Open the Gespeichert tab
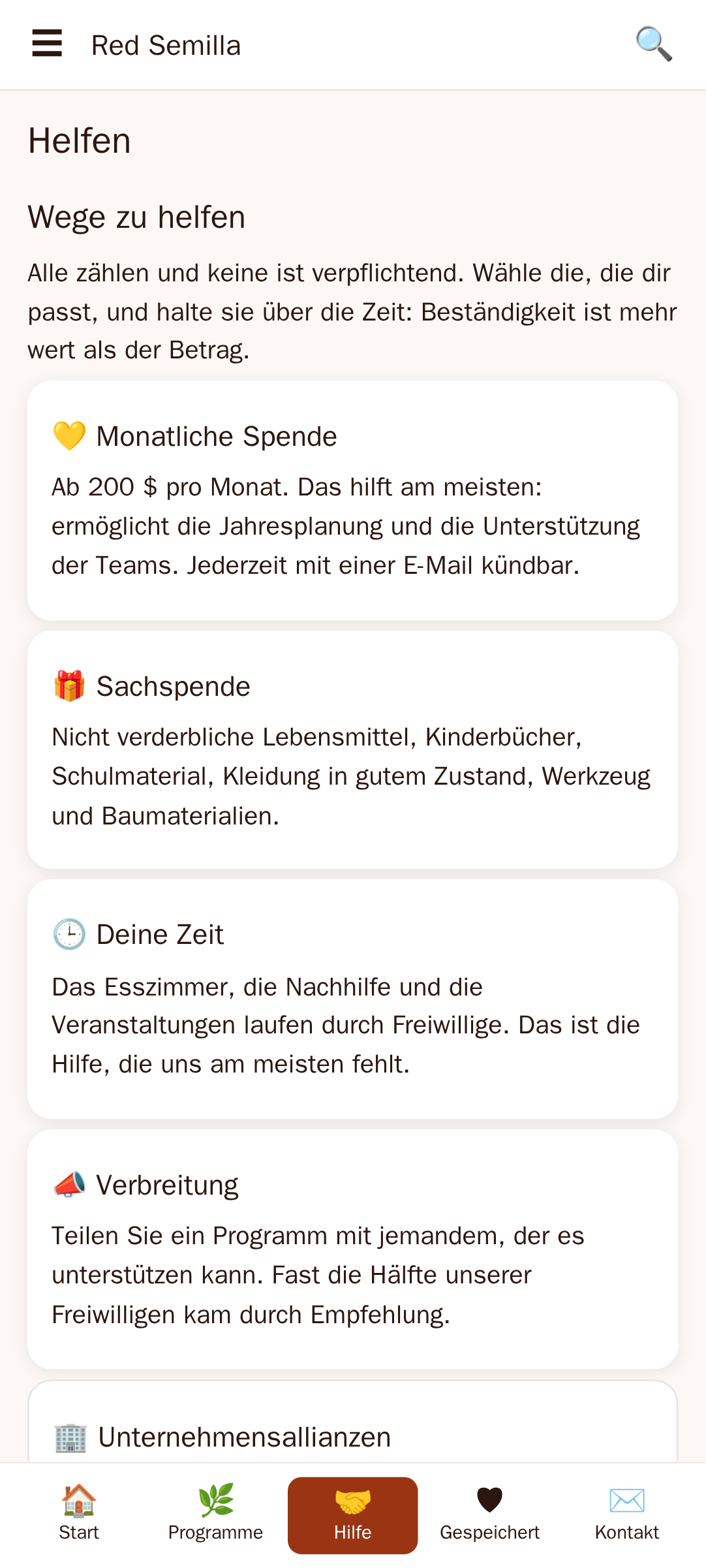Viewport: 706px width, 1568px height. 490,1515
